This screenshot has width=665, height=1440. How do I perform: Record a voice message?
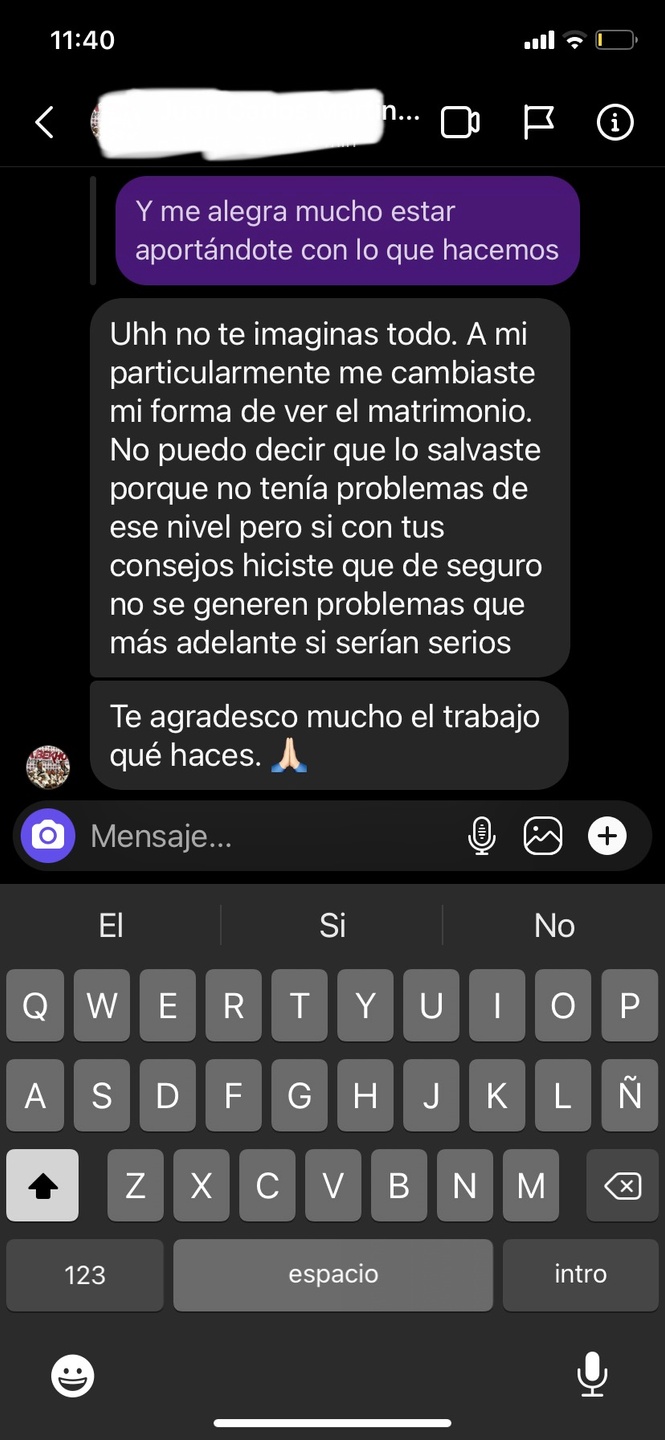click(481, 836)
